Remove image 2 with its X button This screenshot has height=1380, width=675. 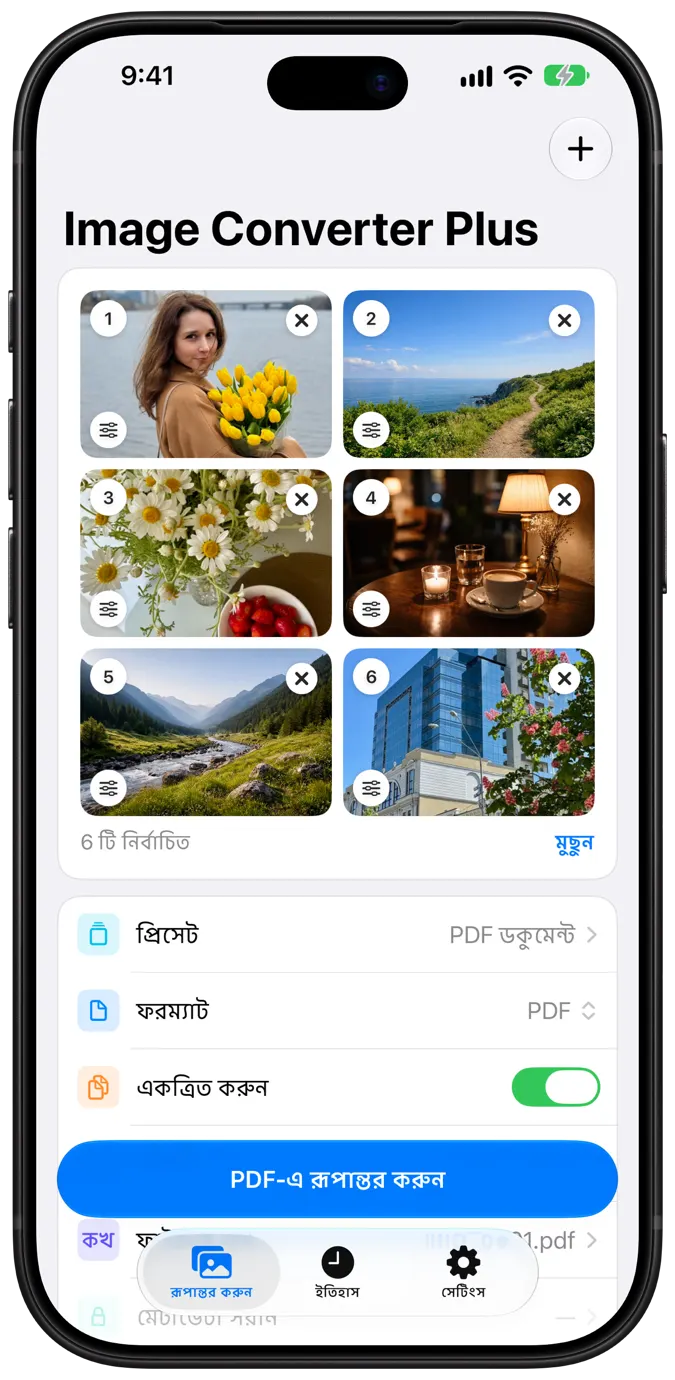click(564, 320)
